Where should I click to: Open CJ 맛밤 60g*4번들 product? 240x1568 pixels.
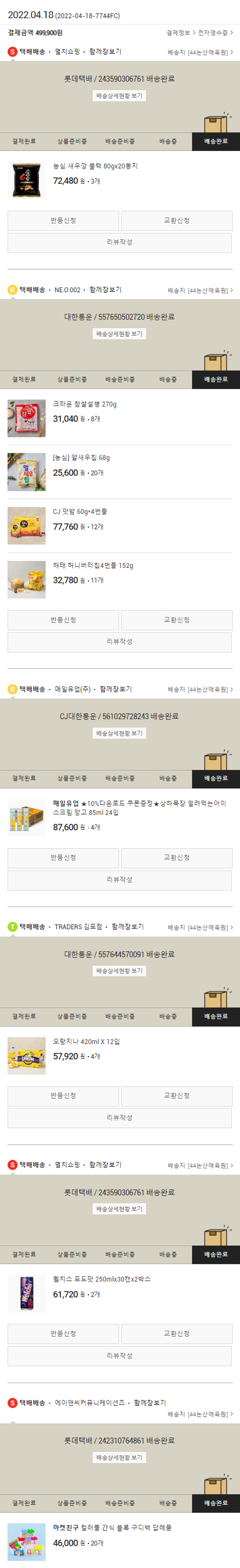[80, 511]
